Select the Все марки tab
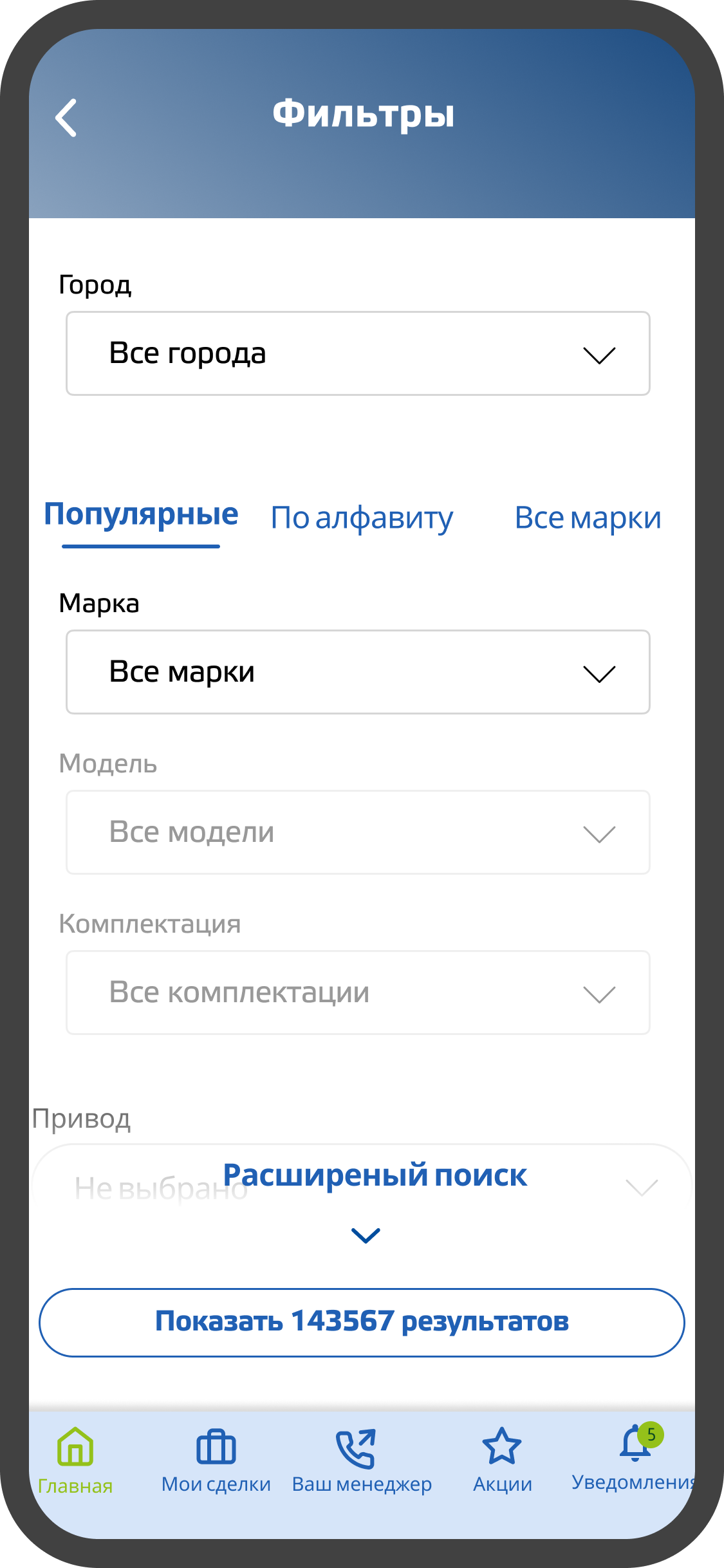 click(x=588, y=518)
